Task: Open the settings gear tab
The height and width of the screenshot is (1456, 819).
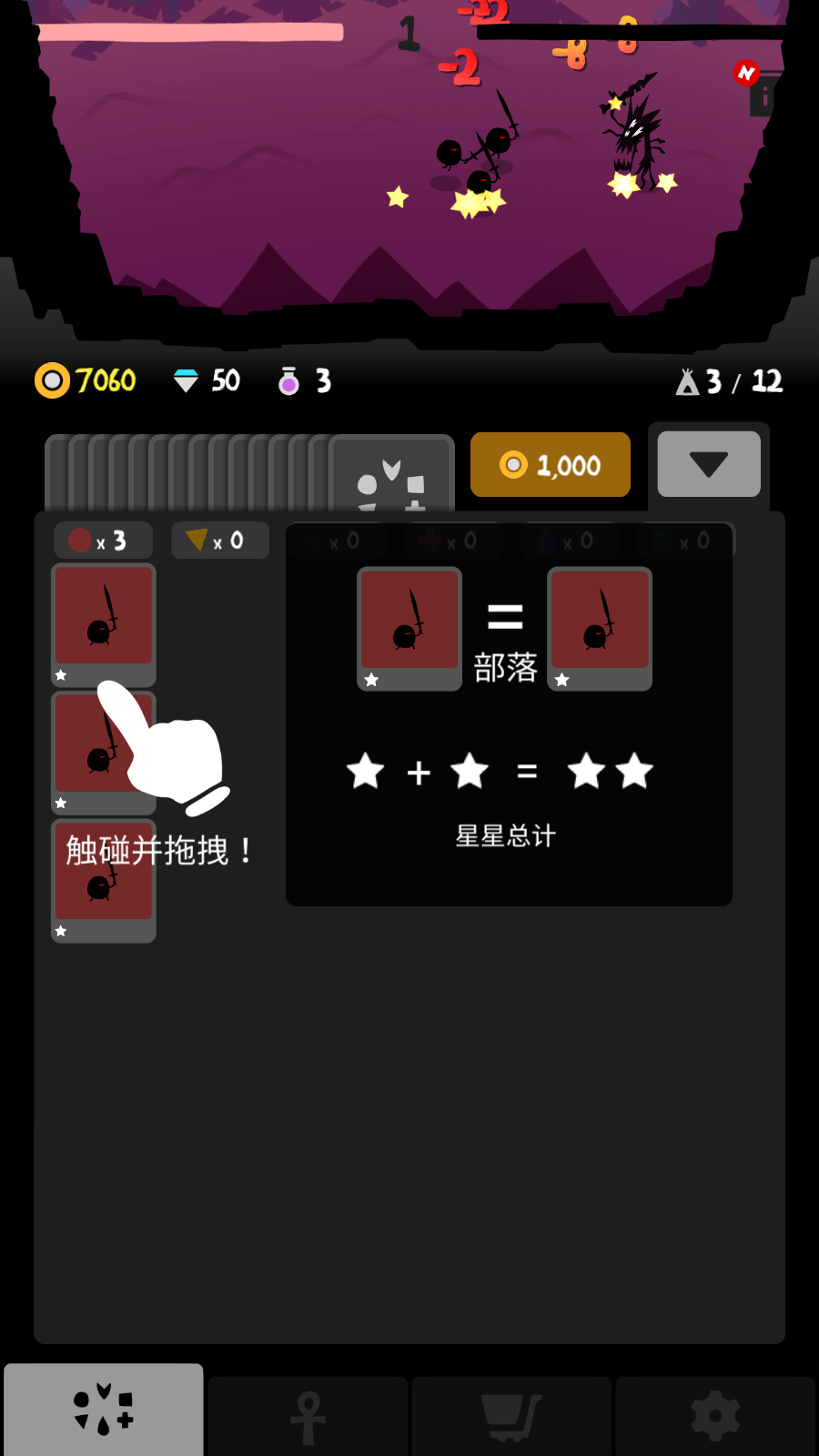Action: 715,1416
